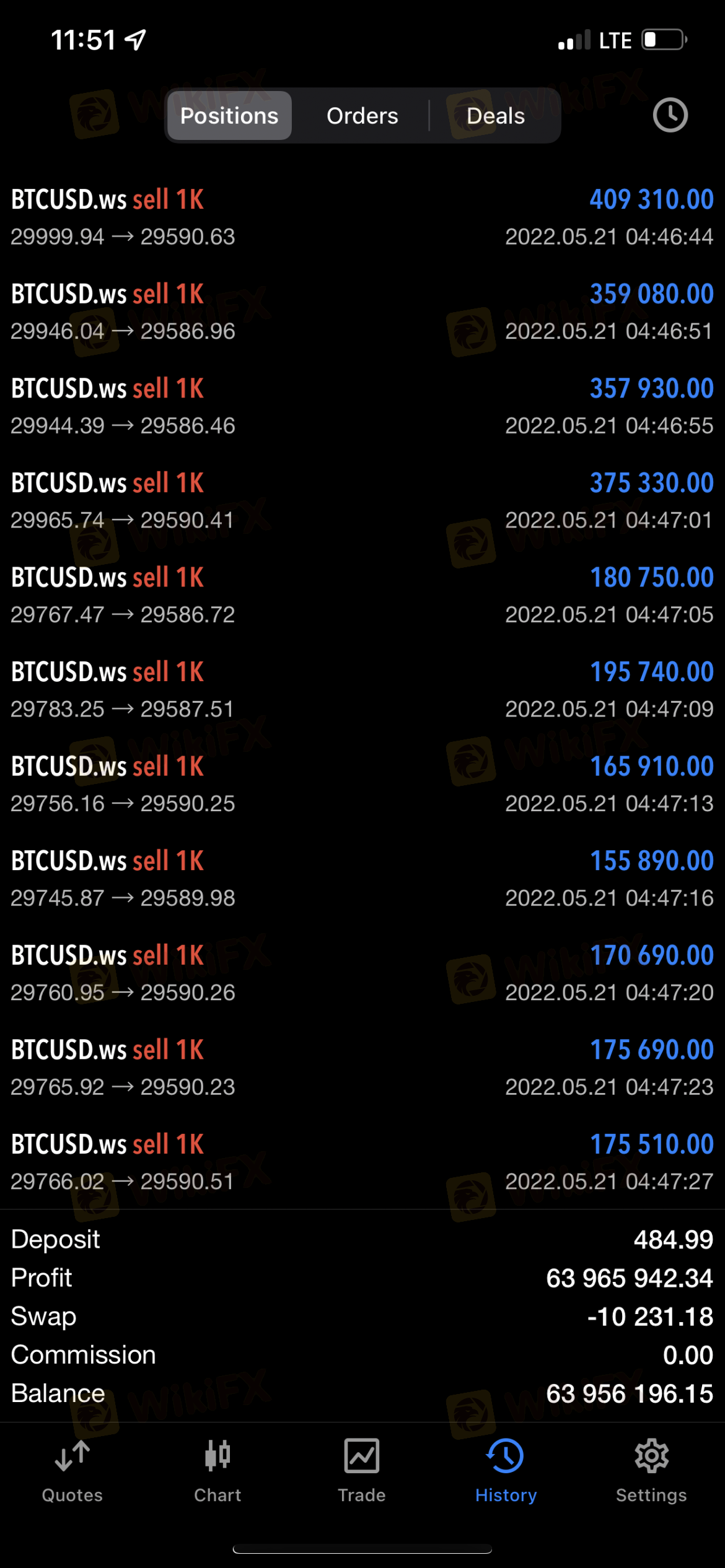Switch to the Orders segment
This screenshot has height=1568, width=725.
tap(362, 116)
